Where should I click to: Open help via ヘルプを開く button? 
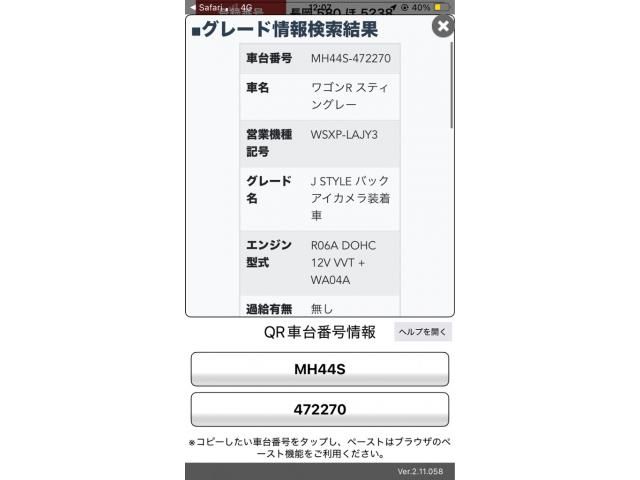[x=422, y=332]
